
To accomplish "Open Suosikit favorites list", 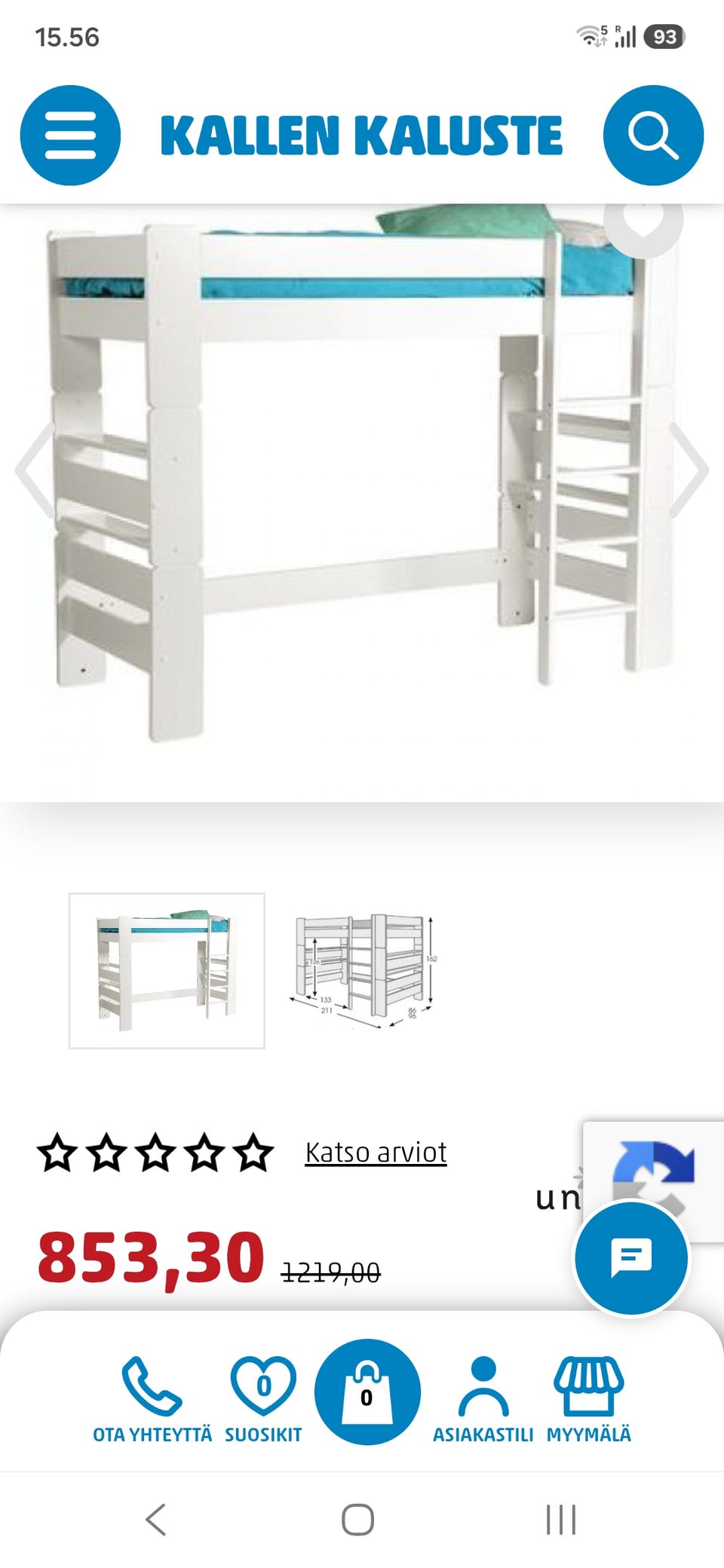I will pos(263,1400).
